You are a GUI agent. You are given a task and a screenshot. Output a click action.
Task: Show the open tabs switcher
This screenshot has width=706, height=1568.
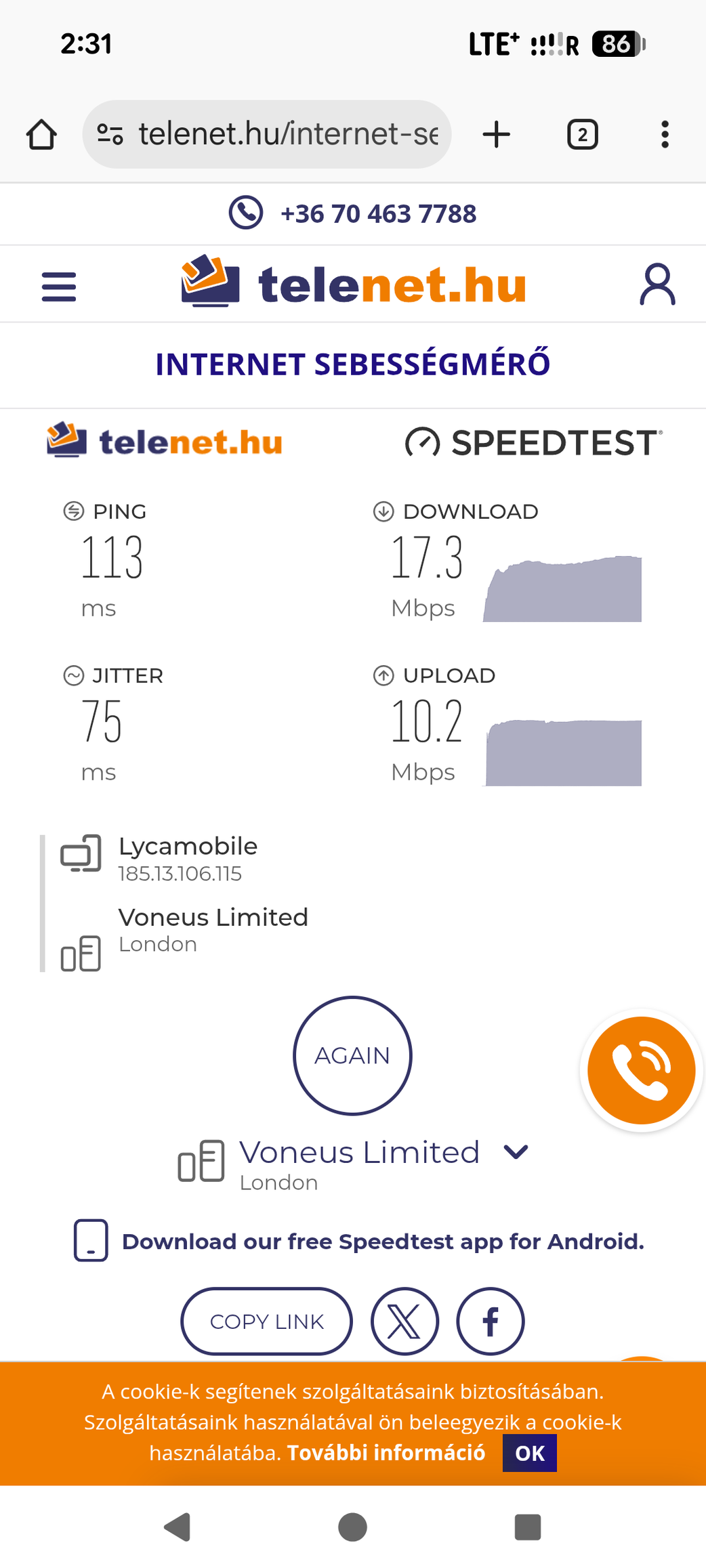[x=582, y=134]
